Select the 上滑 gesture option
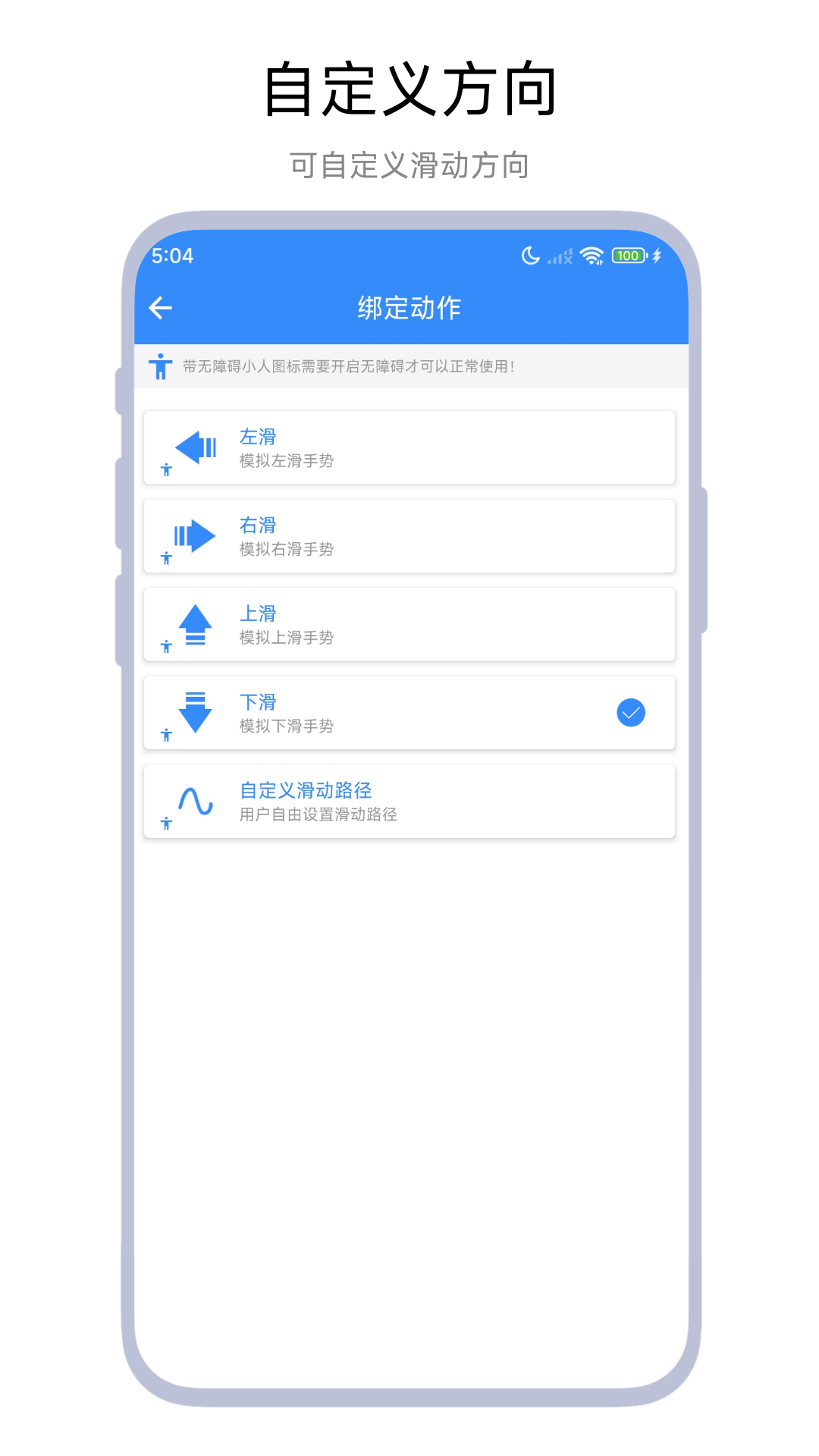Screen dimensions: 819x1456 coord(409,624)
